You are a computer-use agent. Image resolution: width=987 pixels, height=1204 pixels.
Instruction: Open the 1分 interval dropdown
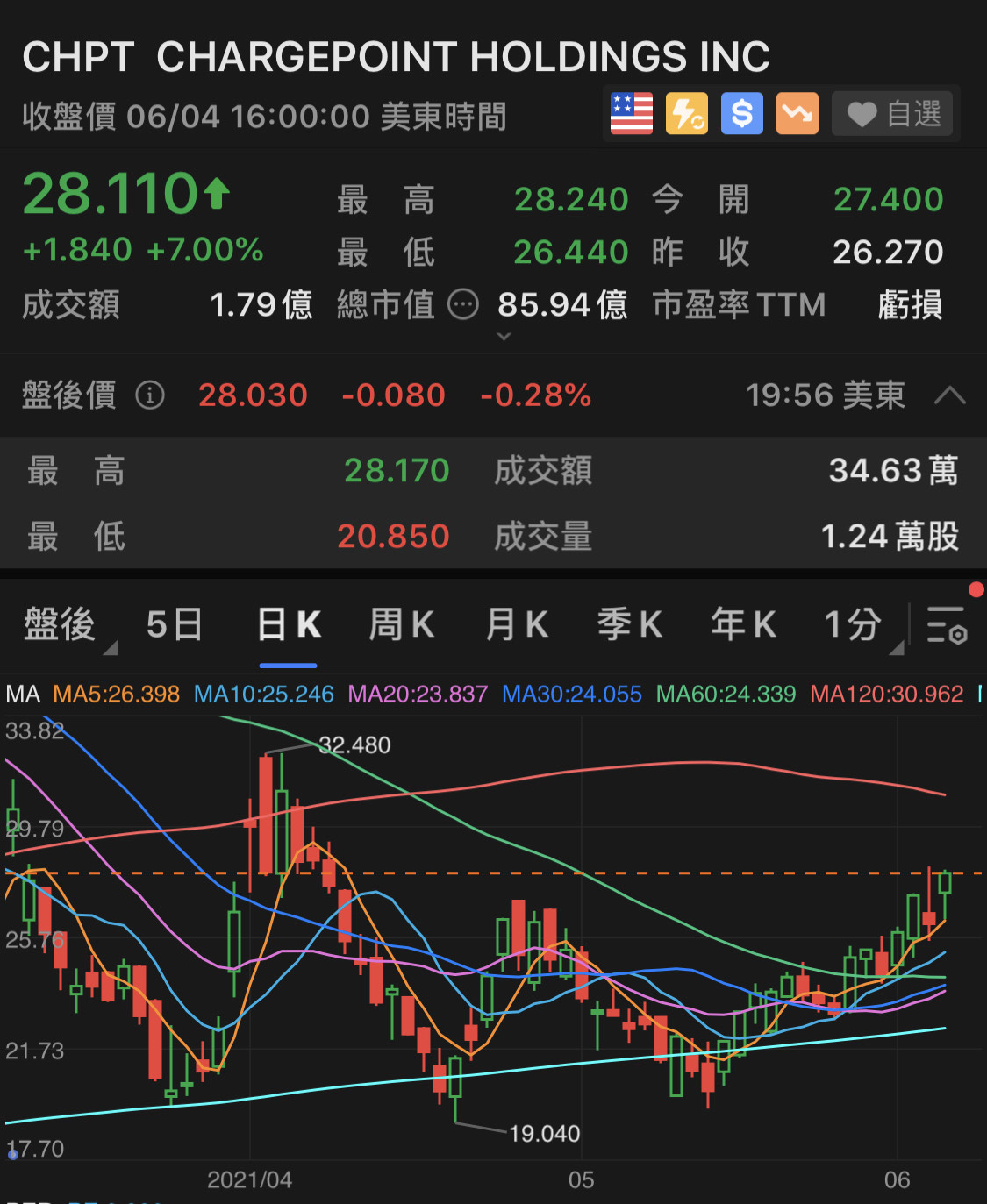855,625
